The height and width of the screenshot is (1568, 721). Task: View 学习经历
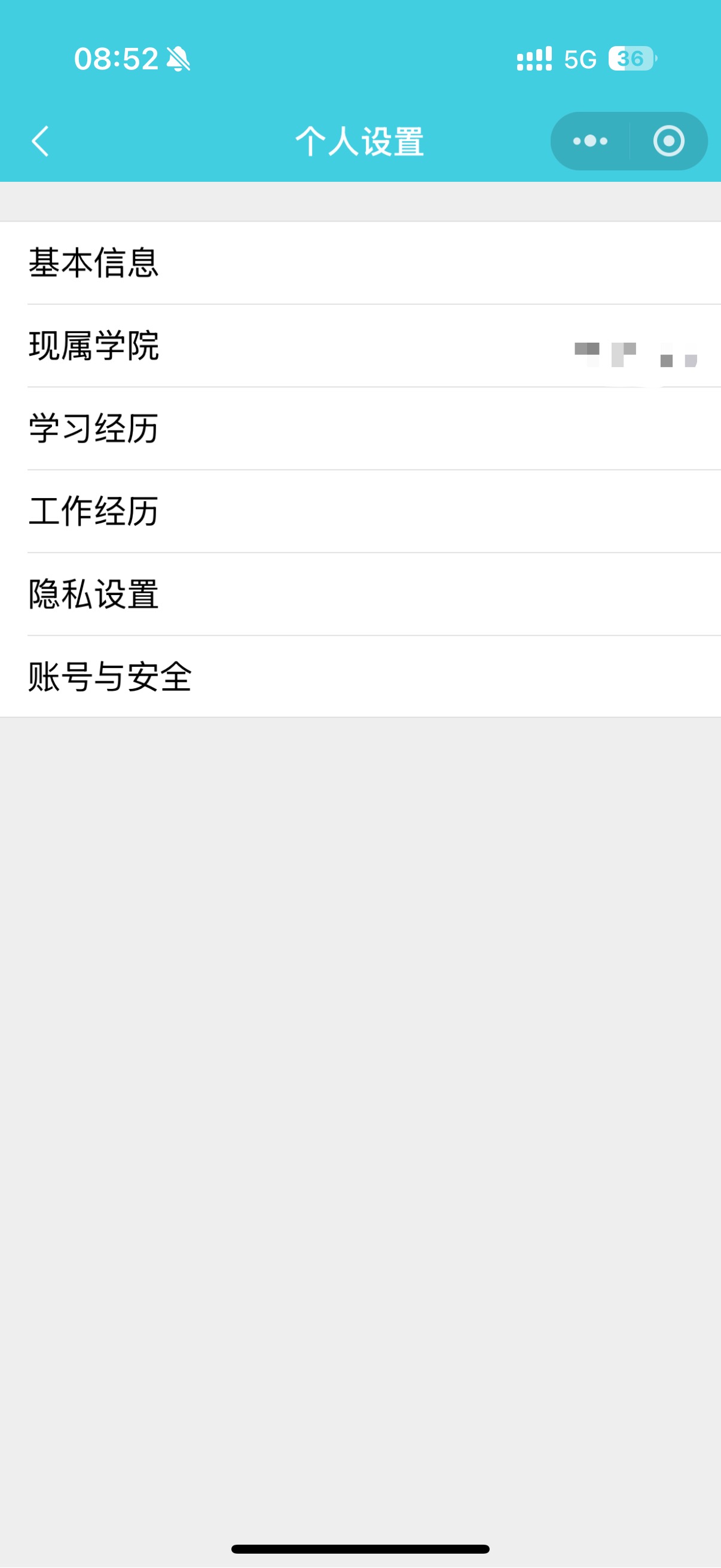point(360,429)
